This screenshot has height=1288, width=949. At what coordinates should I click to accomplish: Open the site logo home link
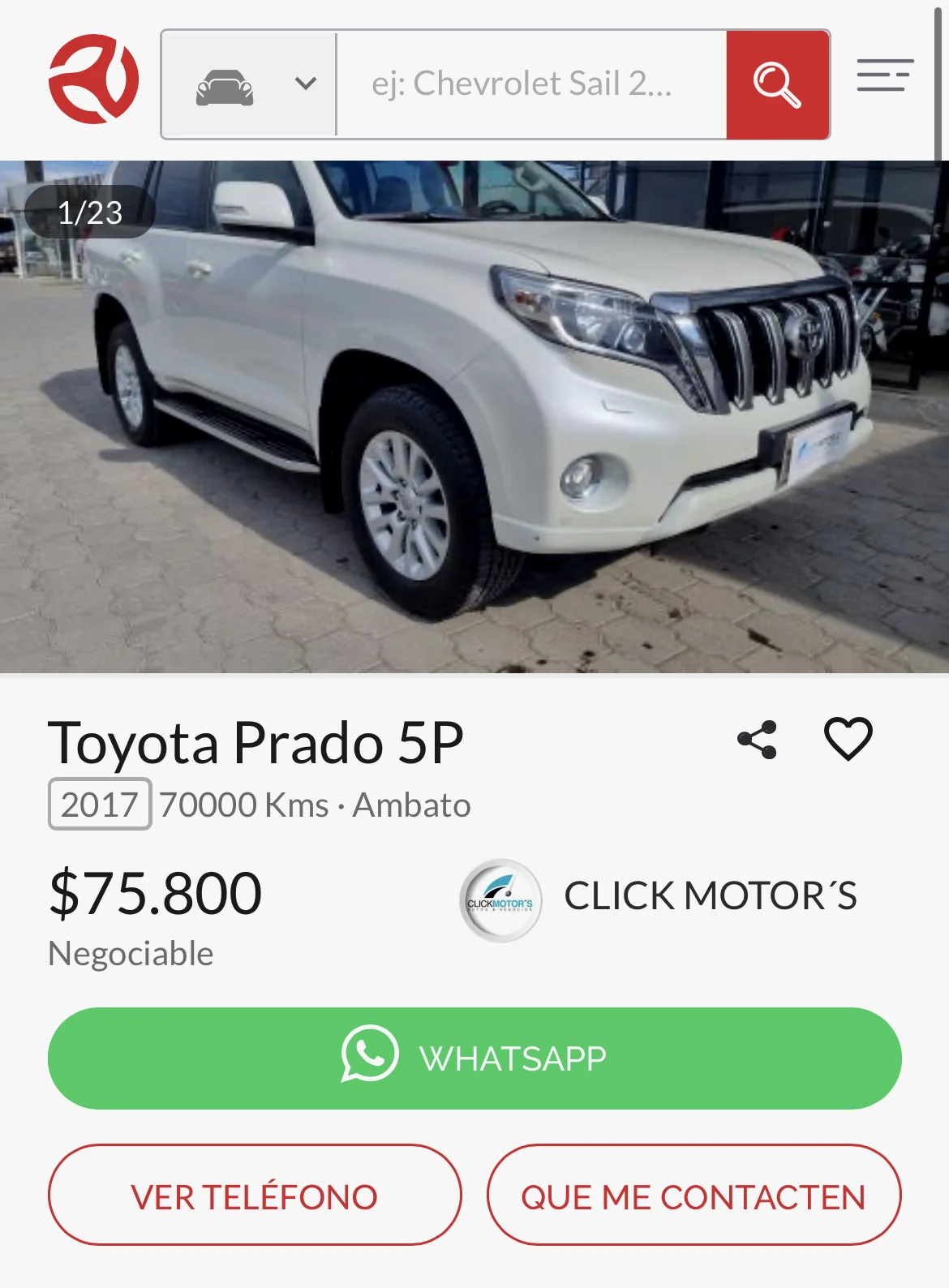(93, 79)
